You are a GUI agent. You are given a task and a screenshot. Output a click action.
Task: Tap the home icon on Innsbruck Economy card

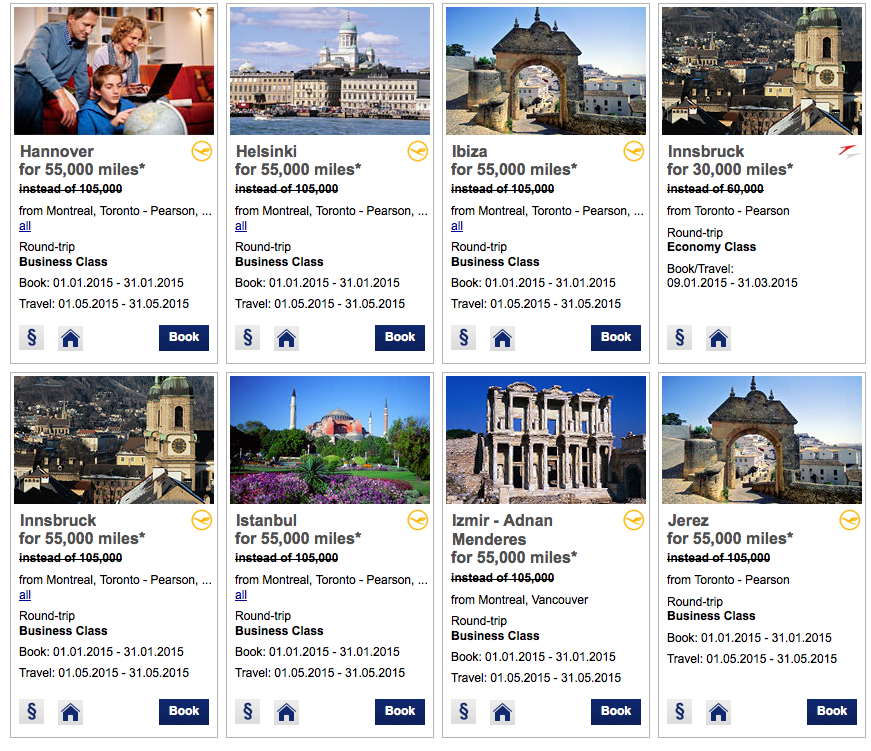coord(718,339)
